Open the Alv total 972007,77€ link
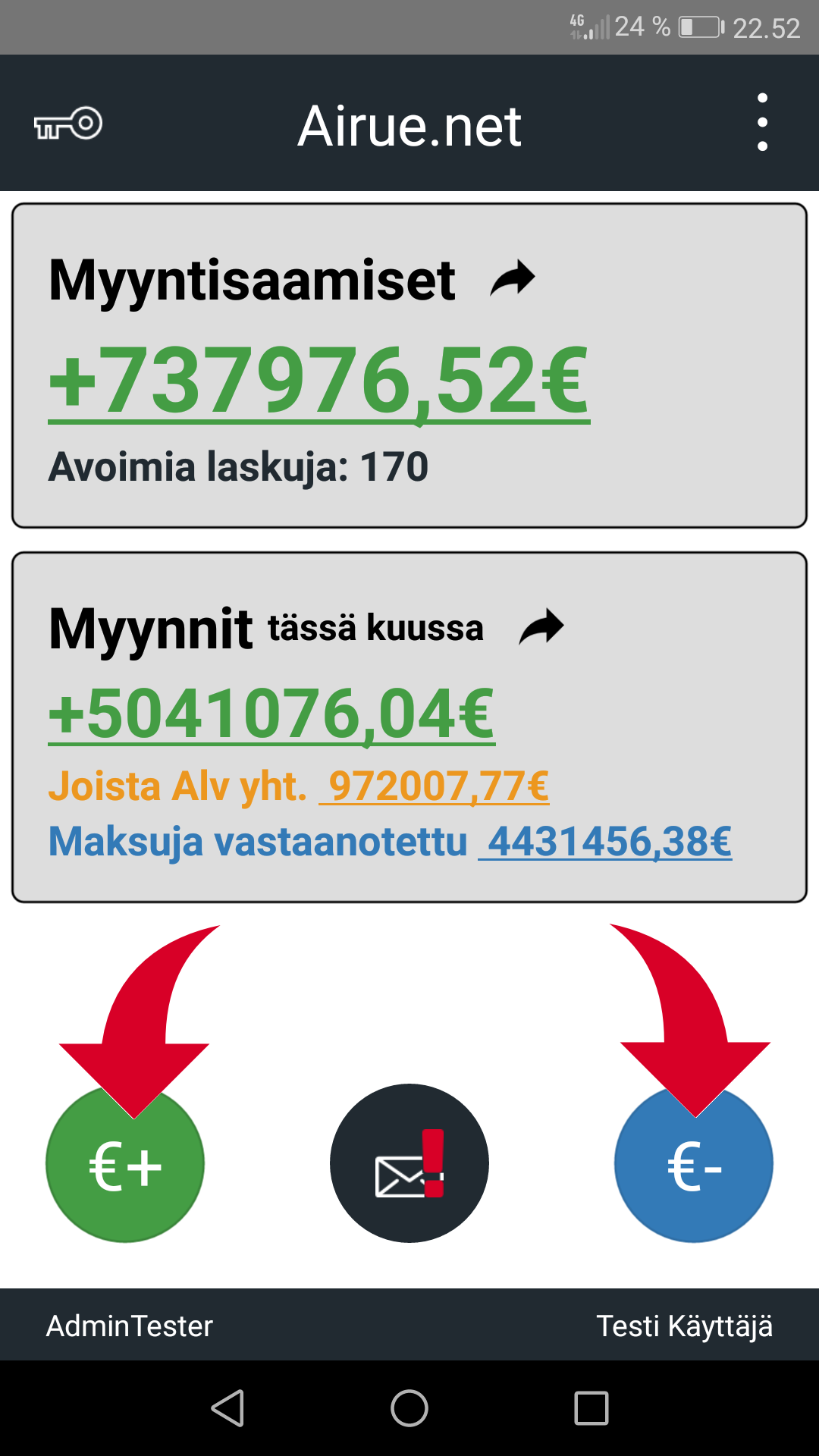The image size is (819, 1456). pos(435,786)
